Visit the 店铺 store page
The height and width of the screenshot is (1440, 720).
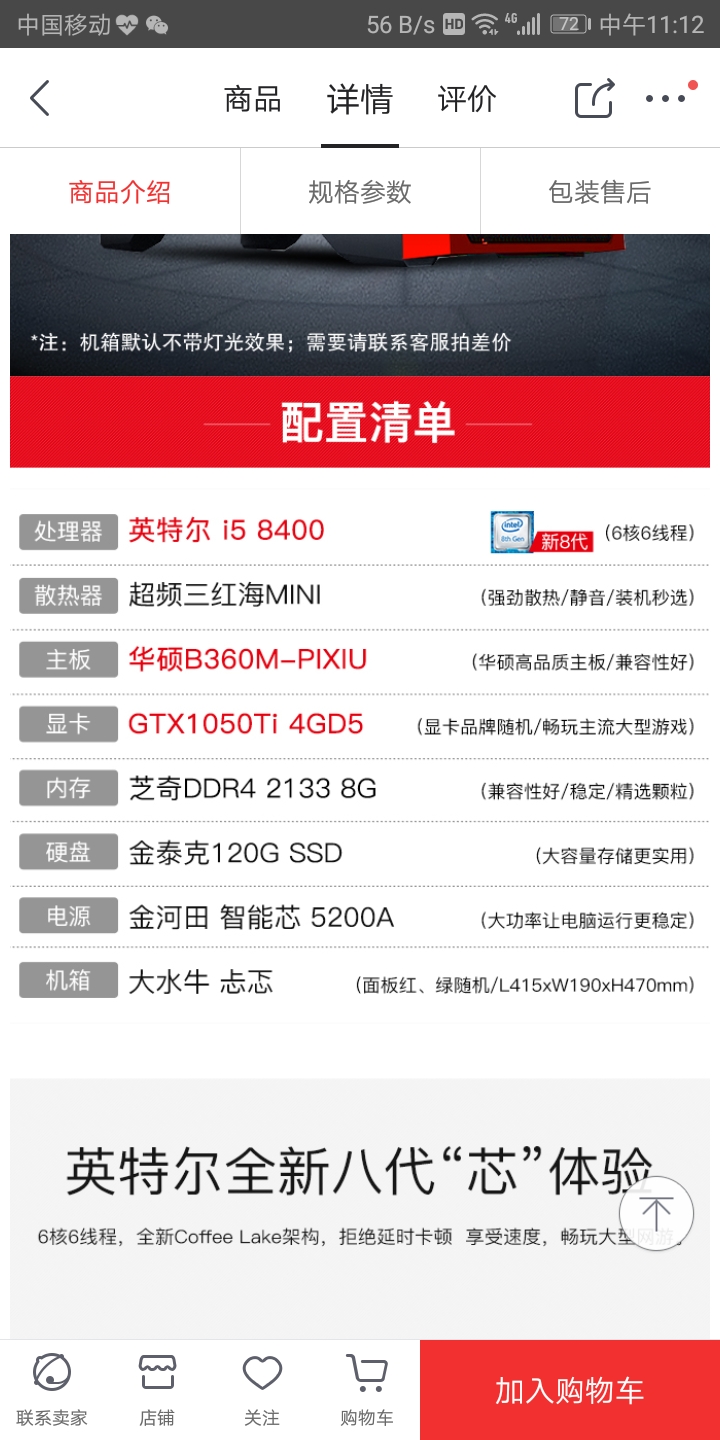[157, 1390]
